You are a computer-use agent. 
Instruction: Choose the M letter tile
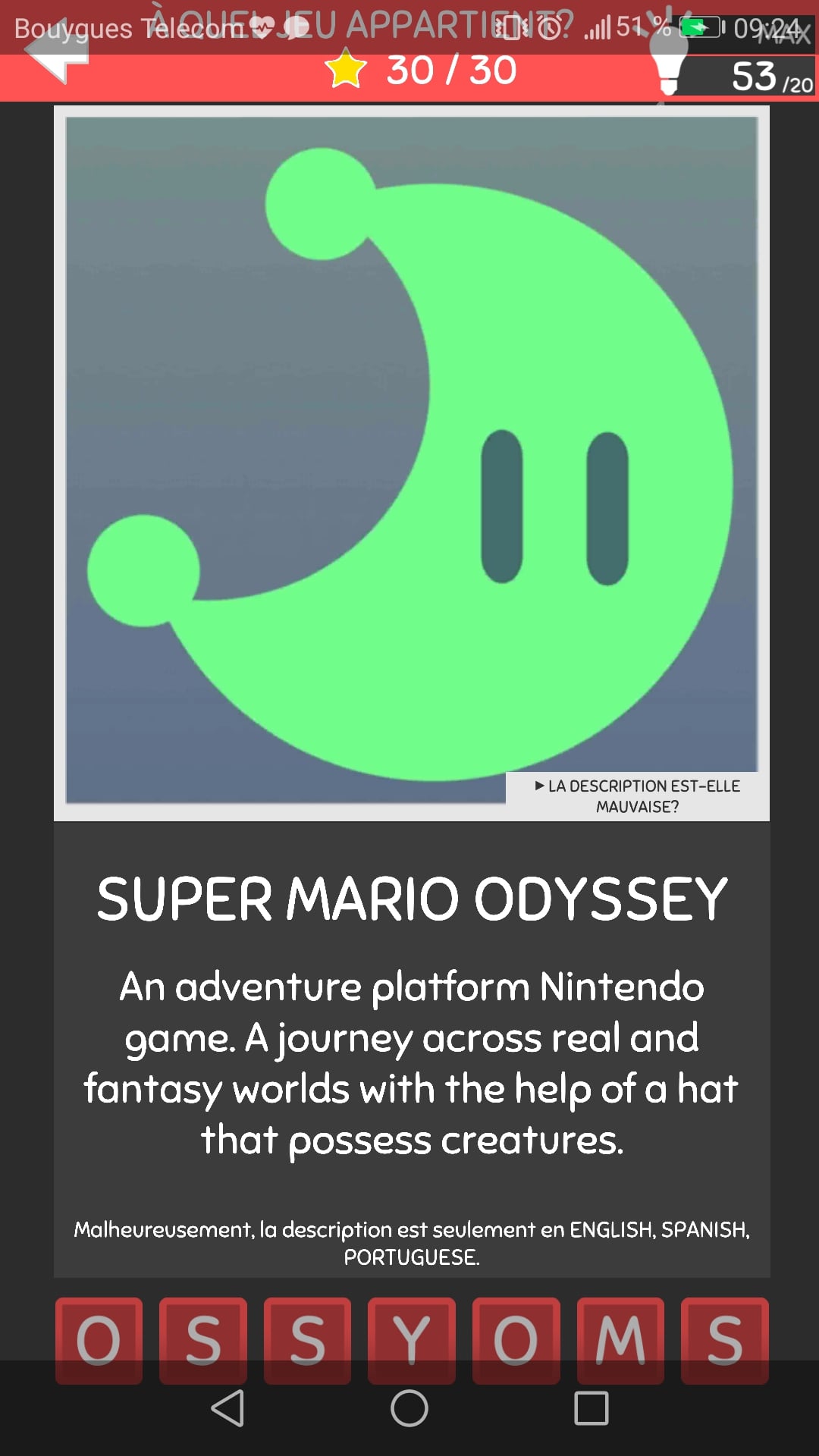tap(620, 1340)
